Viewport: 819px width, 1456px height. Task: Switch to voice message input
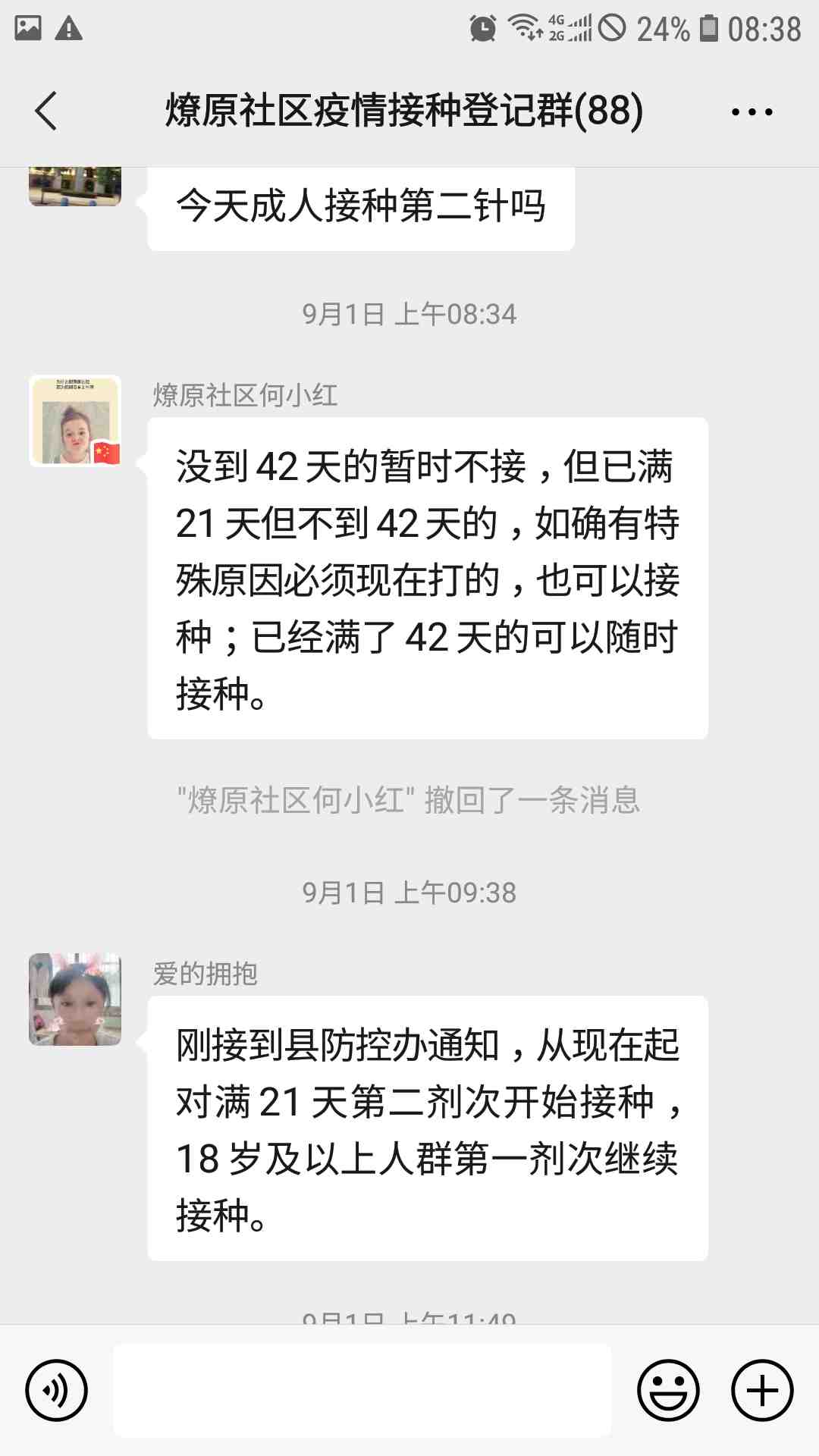point(57,1390)
